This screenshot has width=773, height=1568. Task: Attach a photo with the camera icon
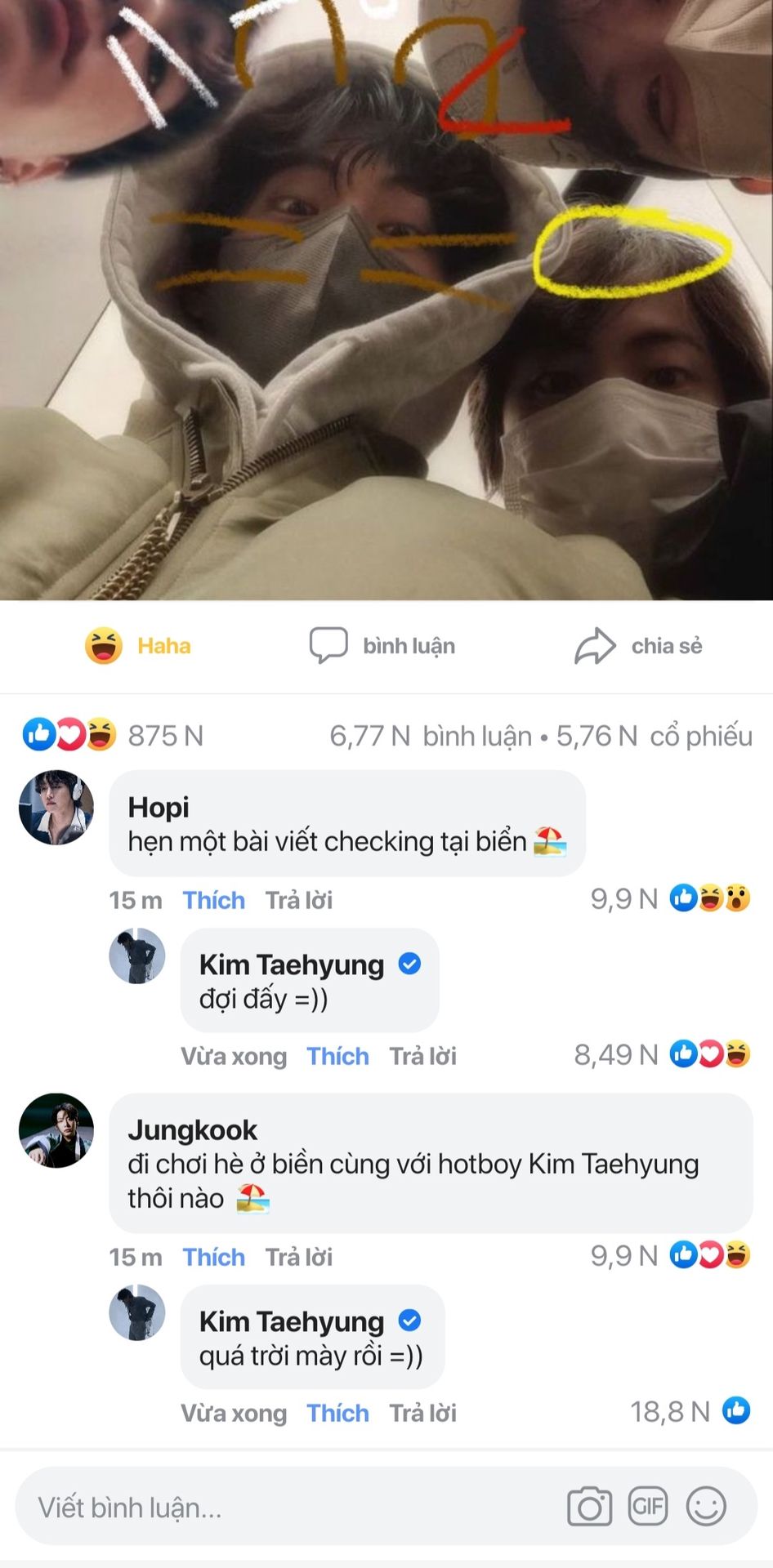point(589,1507)
